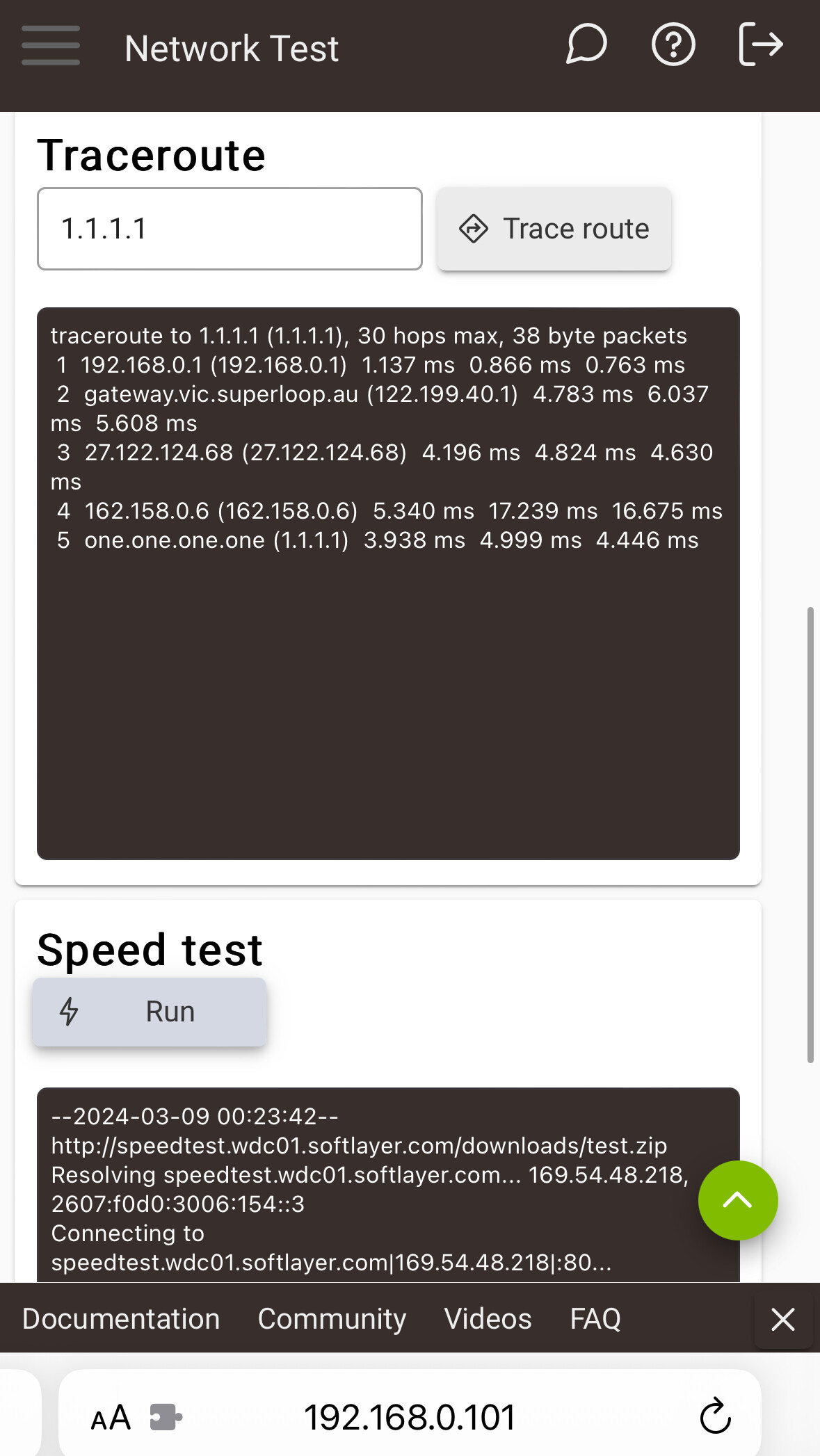Open the Documentation link
The height and width of the screenshot is (1456, 820).
tap(121, 1318)
